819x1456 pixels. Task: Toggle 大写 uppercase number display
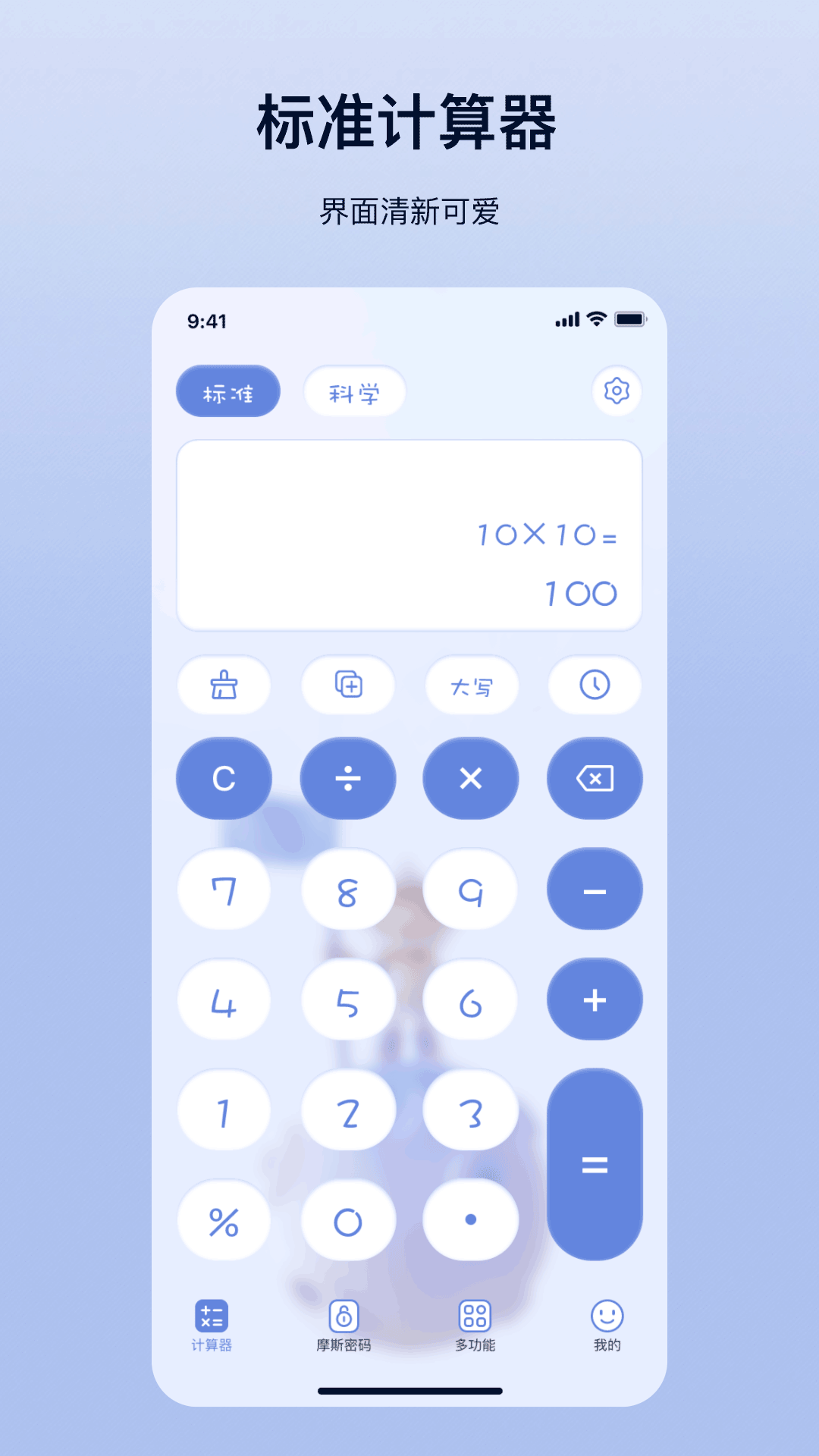coord(471,685)
